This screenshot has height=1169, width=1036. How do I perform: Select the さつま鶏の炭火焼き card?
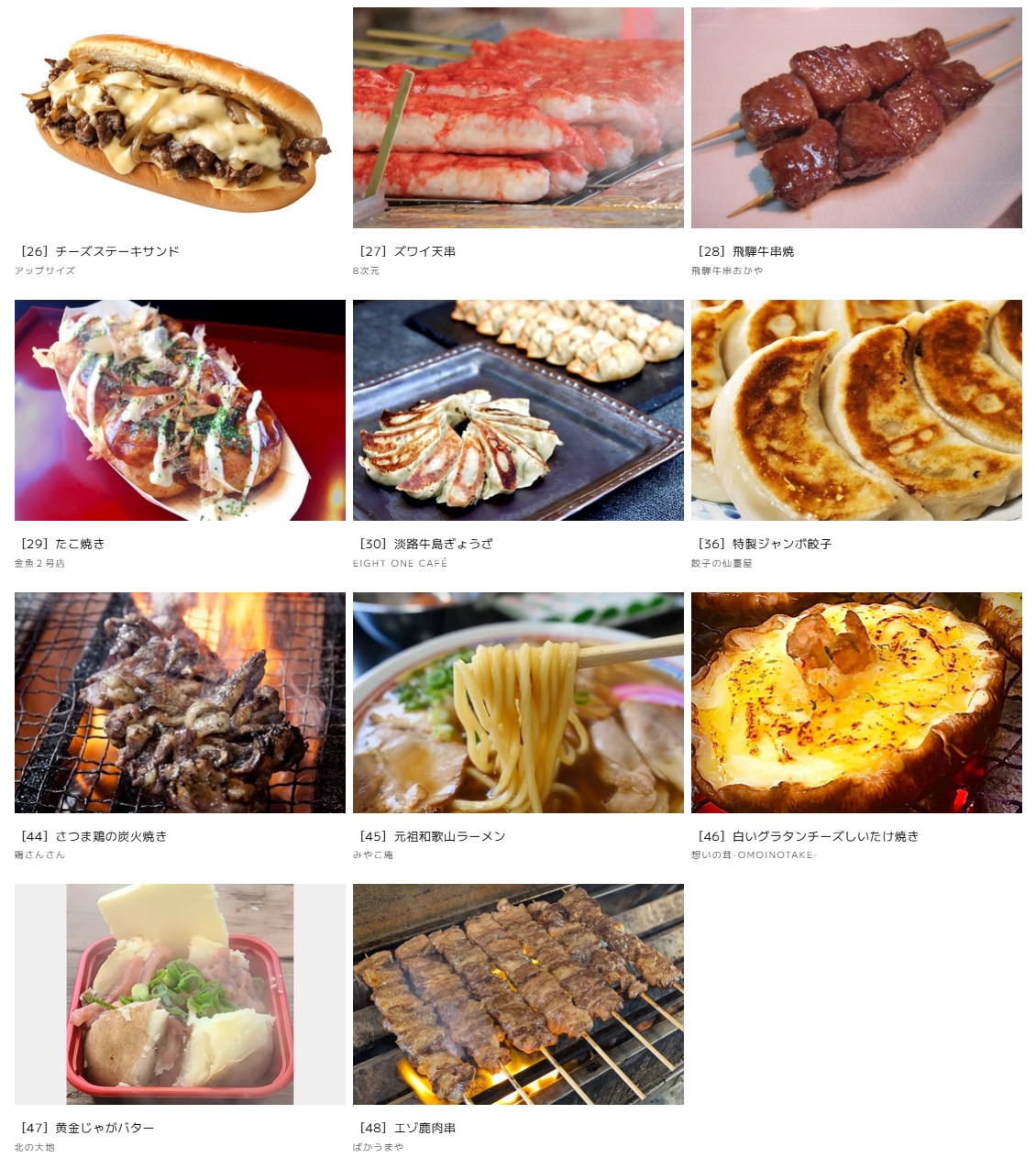[180, 703]
